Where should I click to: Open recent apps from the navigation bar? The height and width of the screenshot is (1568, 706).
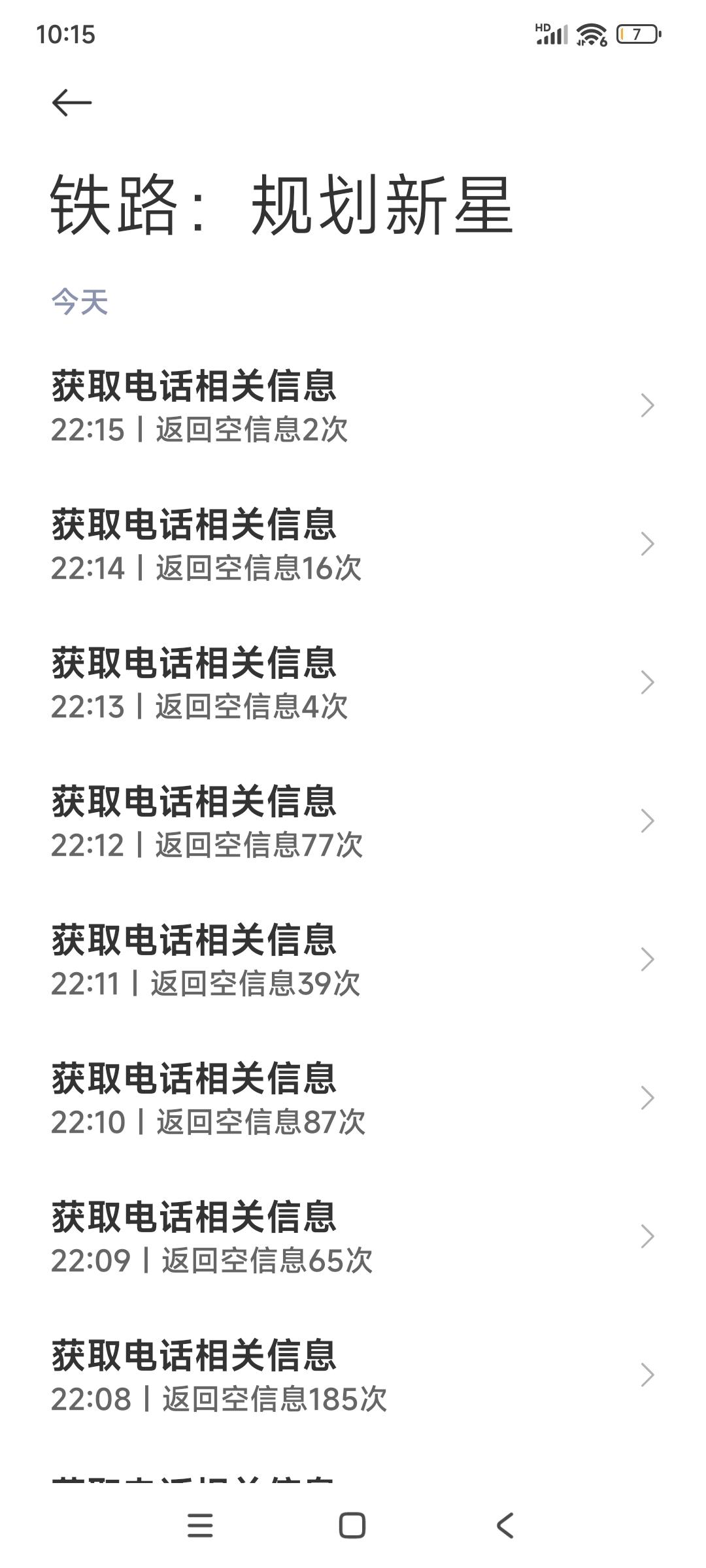tap(200, 1526)
